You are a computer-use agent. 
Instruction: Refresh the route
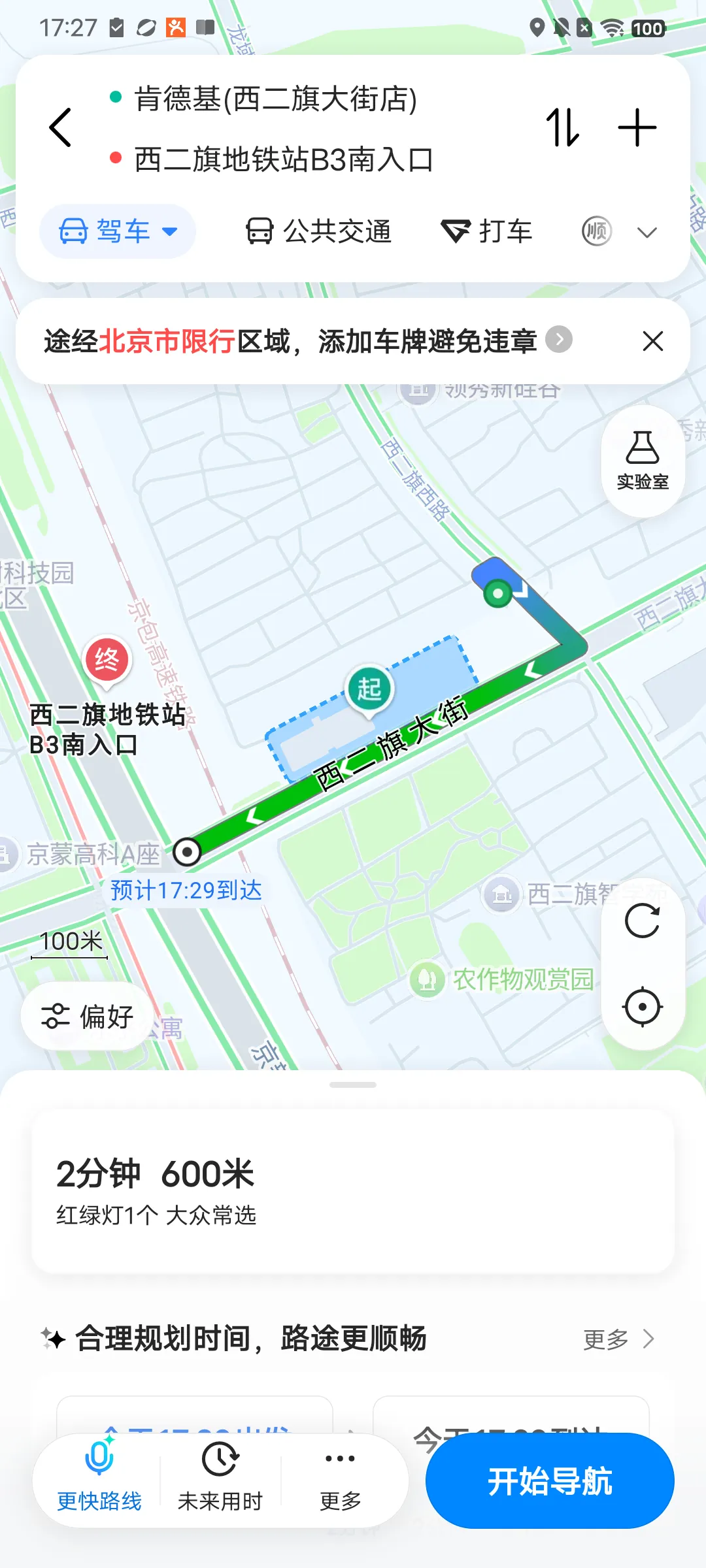[x=643, y=921]
